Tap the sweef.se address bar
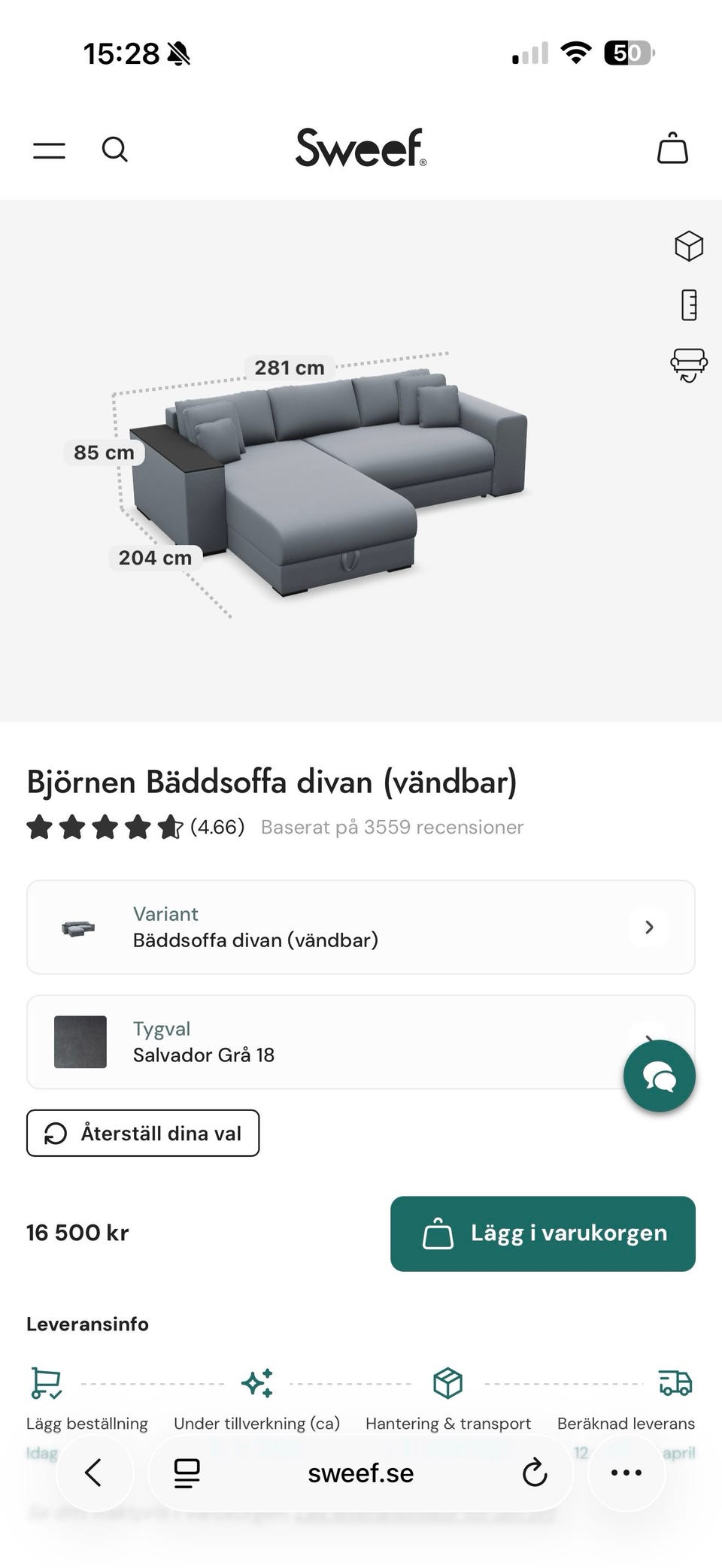This screenshot has height=1568, width=722. (x=361, y=1473)
